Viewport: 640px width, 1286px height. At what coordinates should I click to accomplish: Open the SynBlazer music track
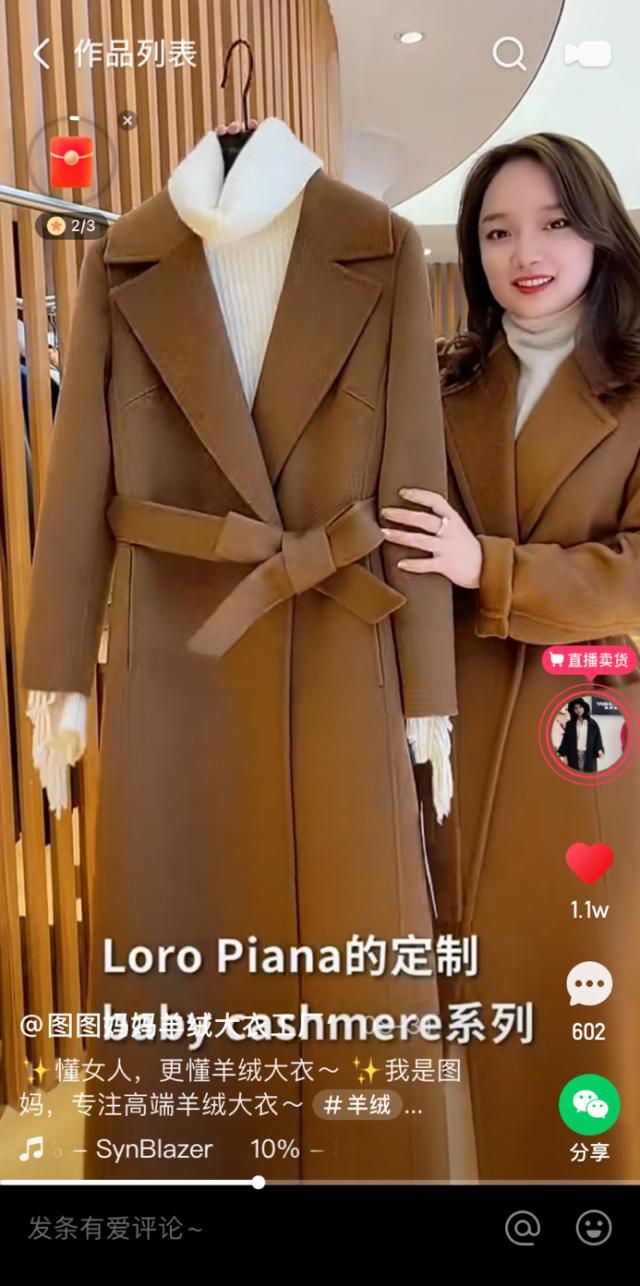click(155, 1150)
